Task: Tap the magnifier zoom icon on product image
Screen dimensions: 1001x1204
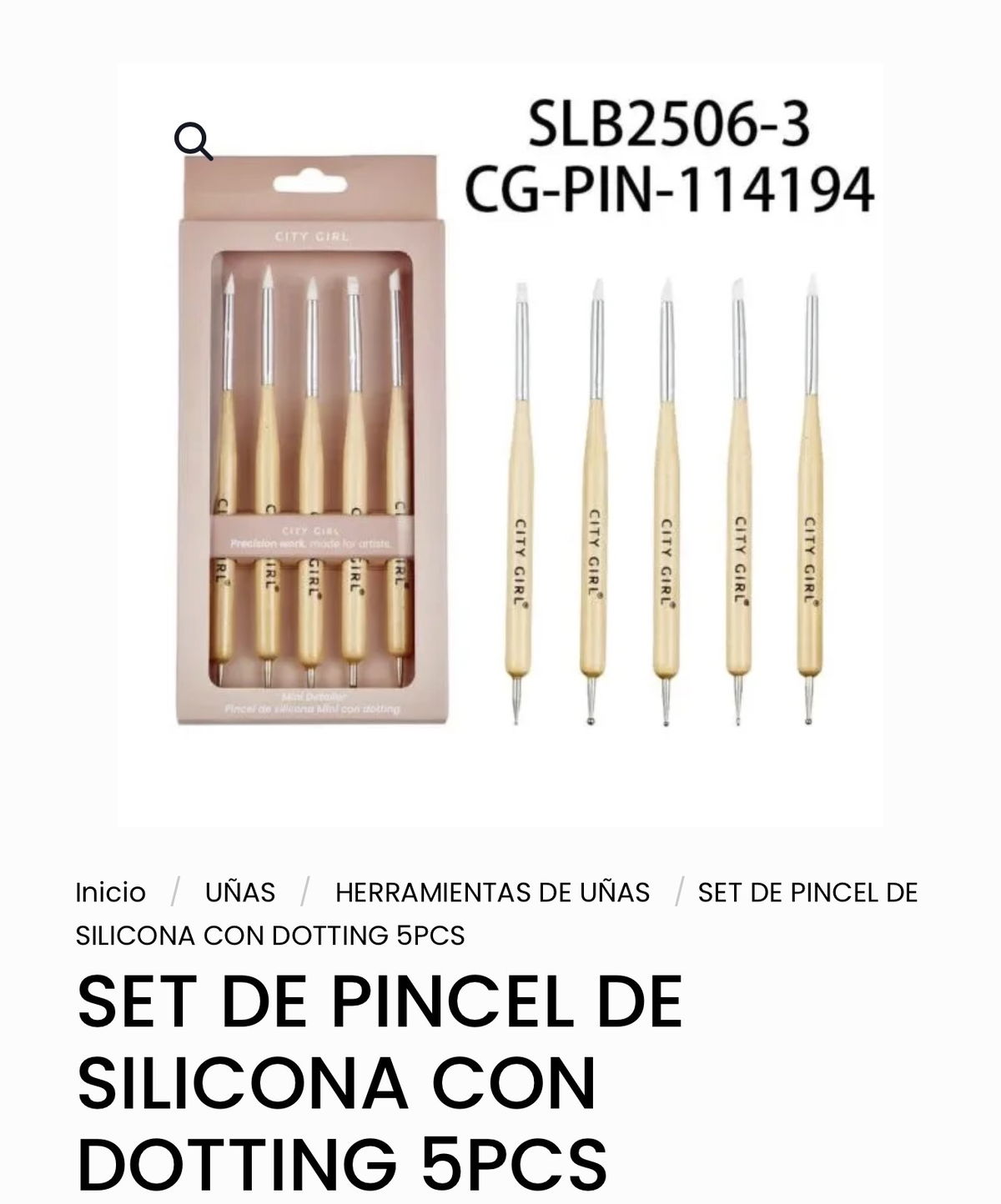Action: coord(194,141)
